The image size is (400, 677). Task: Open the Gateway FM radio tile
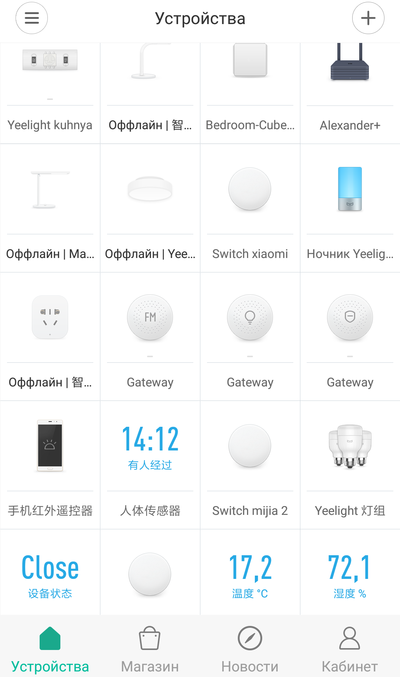tap(150, 336)
